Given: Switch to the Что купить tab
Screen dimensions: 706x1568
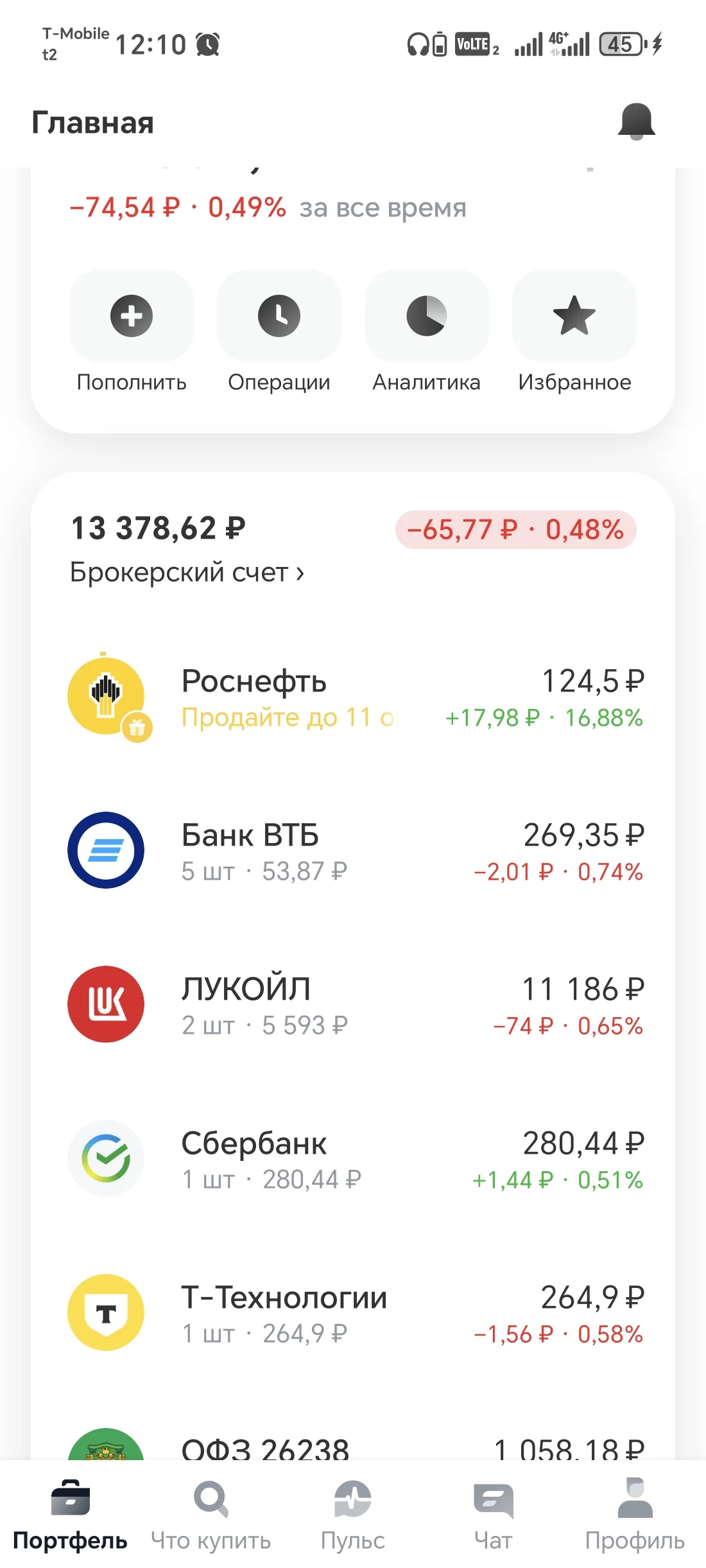Looking at the screenshot, I should click(211, 1515).
